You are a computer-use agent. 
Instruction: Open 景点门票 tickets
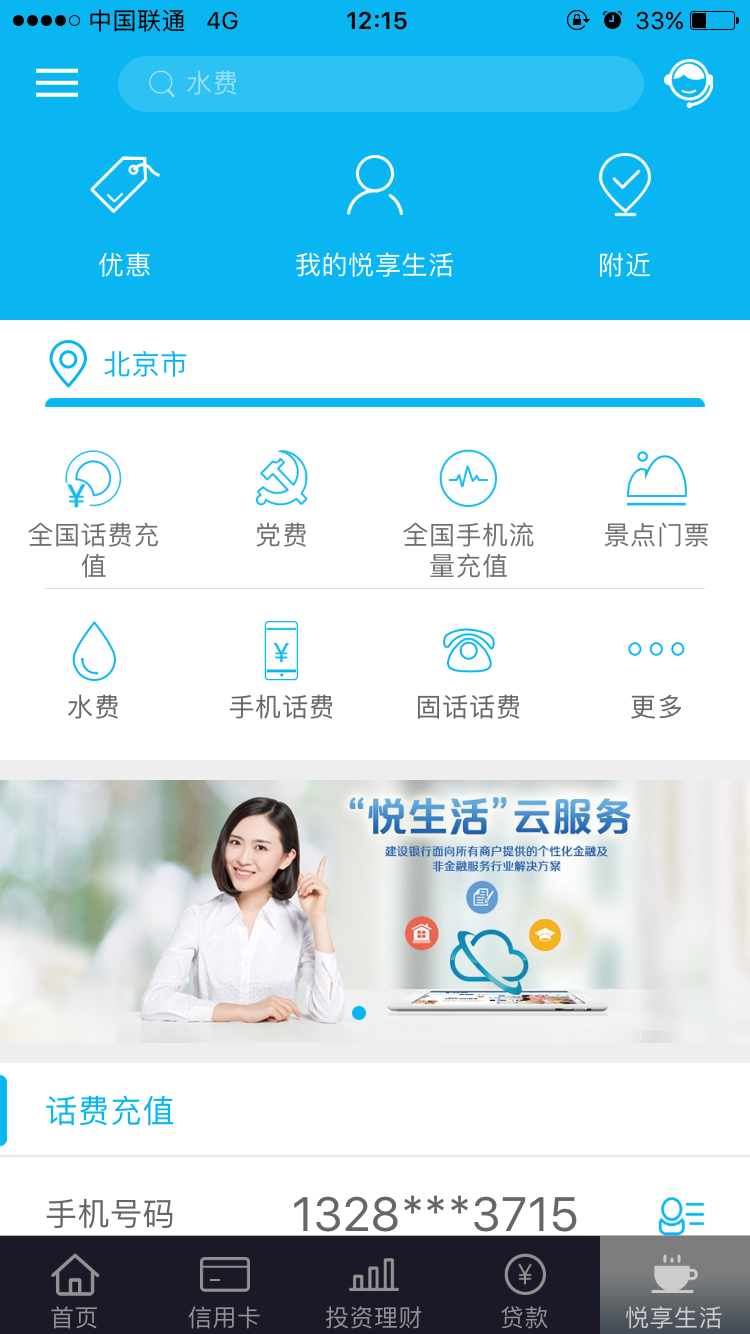(x=656, y=500)
